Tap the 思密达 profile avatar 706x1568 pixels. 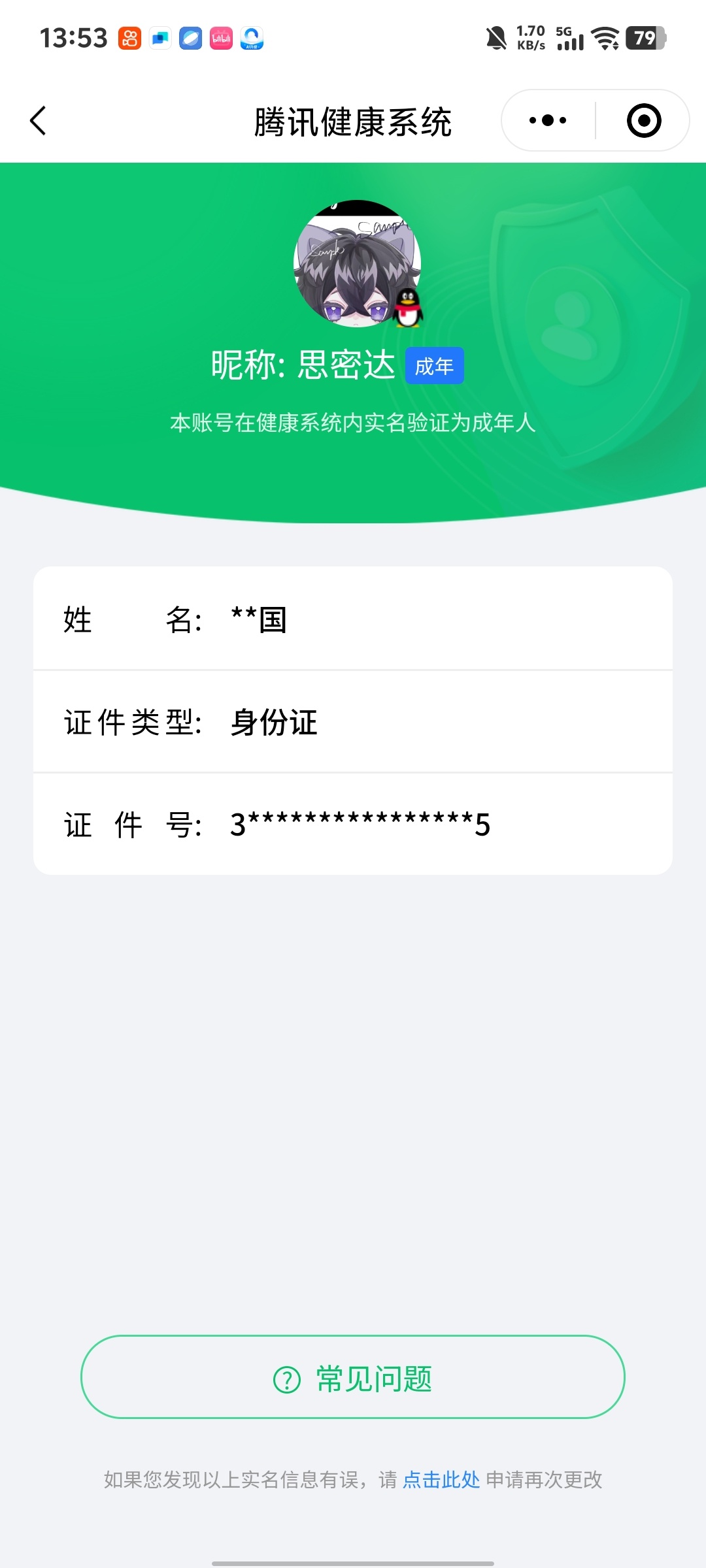click(x=353, y=263)
